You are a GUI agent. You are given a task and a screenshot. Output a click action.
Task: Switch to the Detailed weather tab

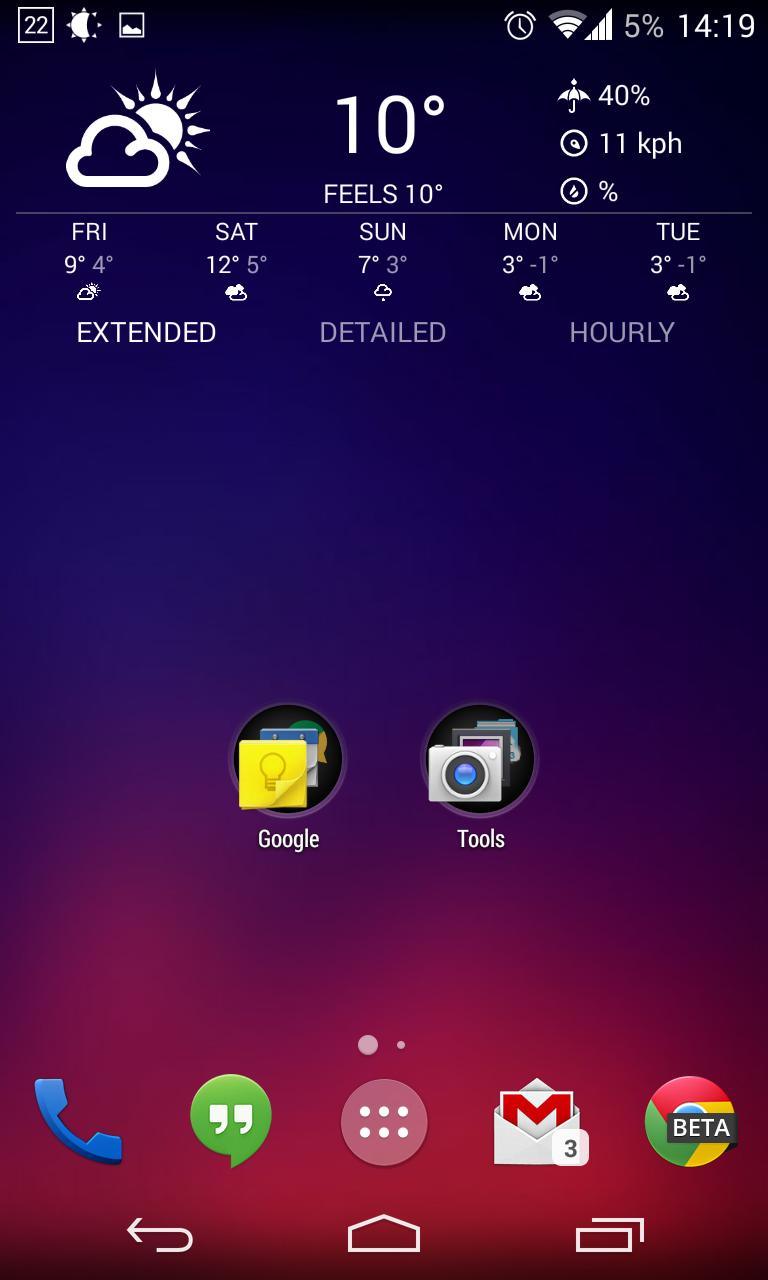tap(383, 332)
